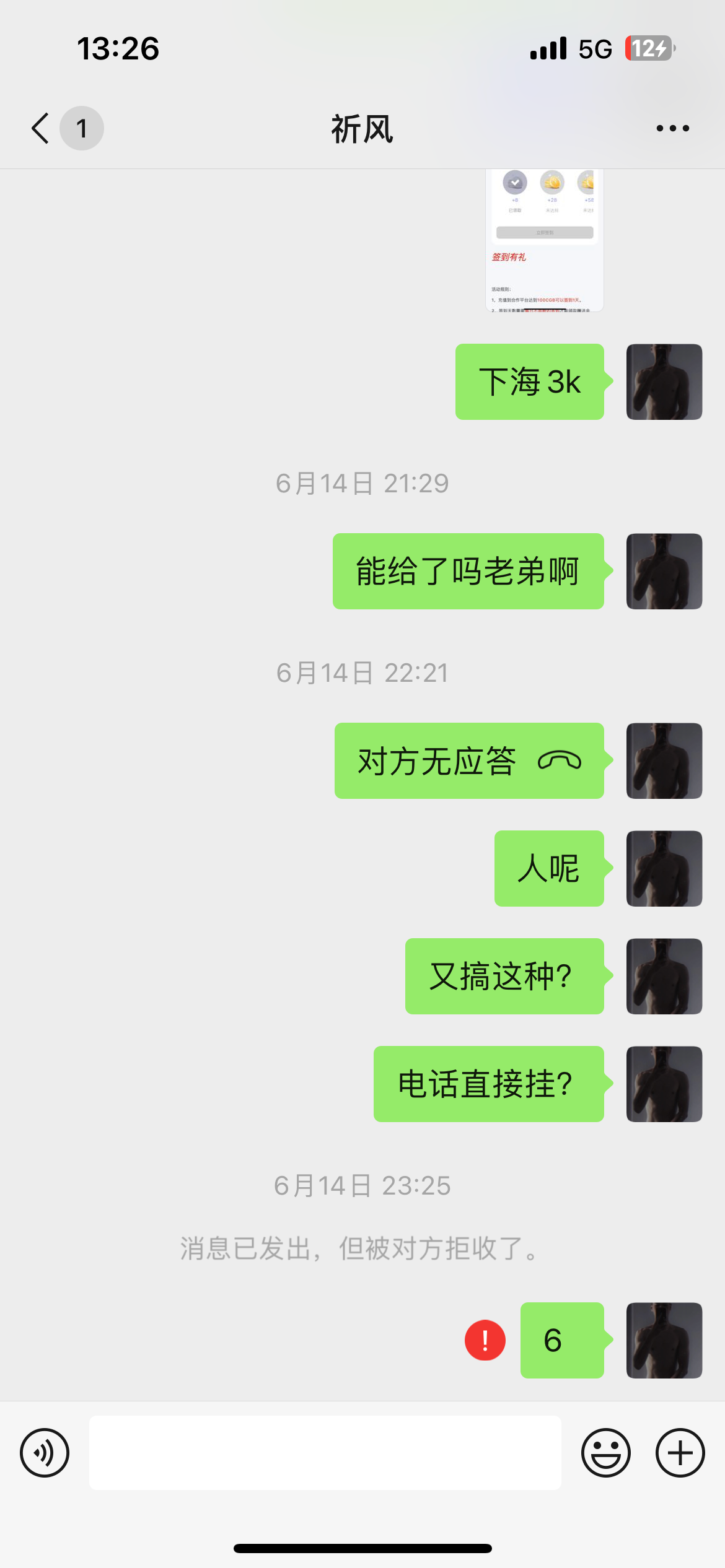
Task: Tap the red failed-message resend icon
Action: click(x=485, y=1340)
